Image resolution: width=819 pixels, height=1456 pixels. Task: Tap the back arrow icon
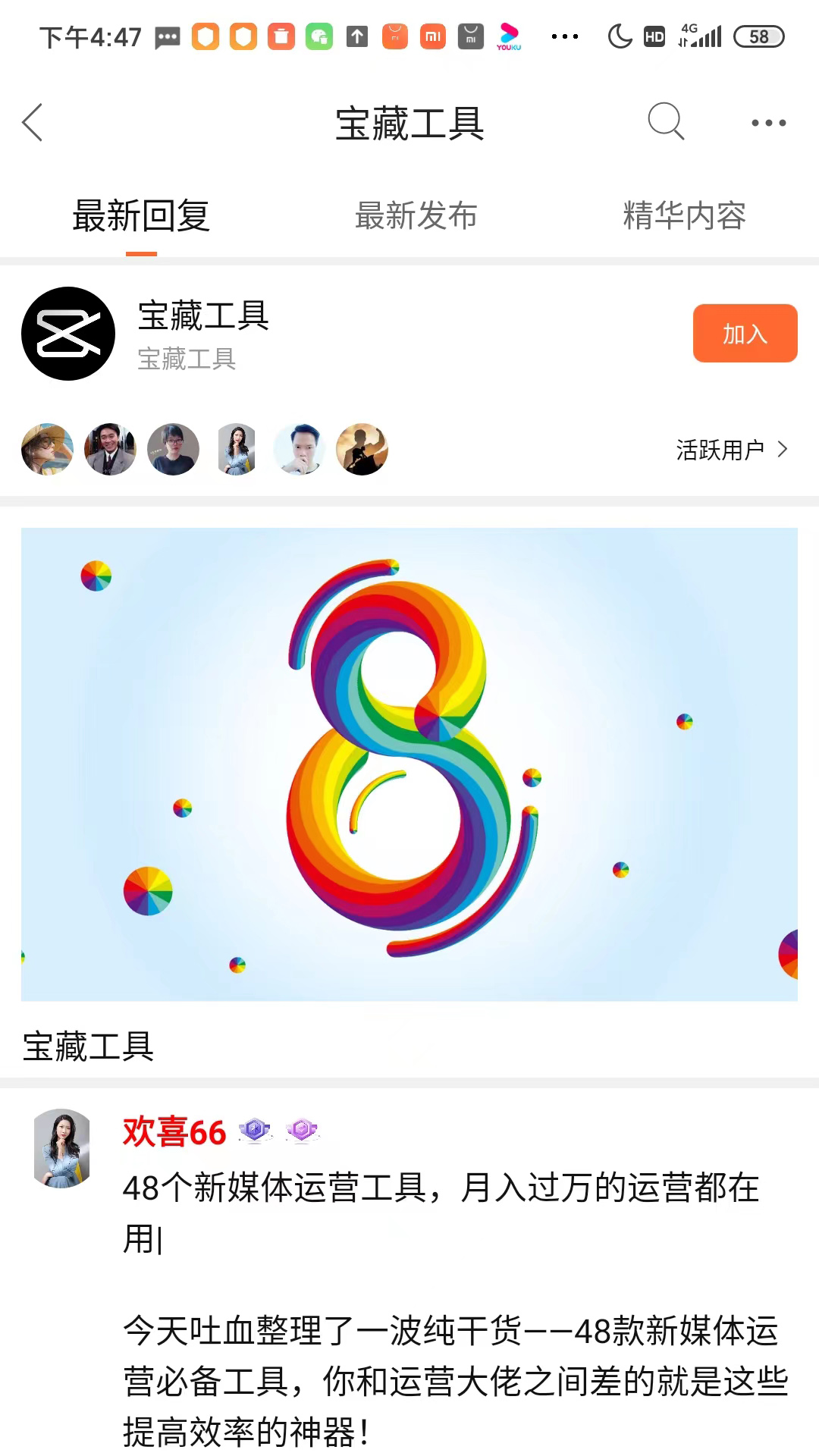click(33, 122)
